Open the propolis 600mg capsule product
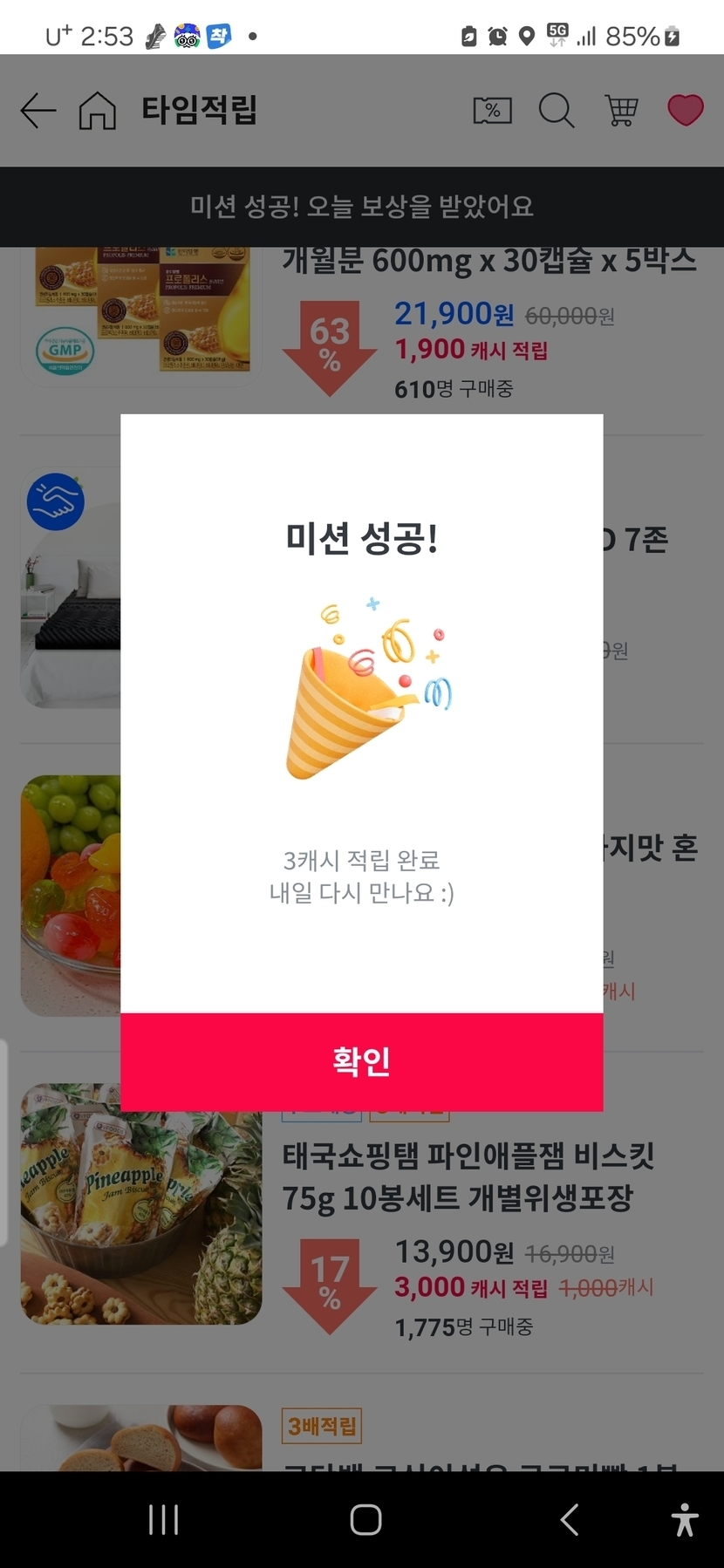Screen dimensions: 724x1568 pyautogui.click(x=488, y=262)
